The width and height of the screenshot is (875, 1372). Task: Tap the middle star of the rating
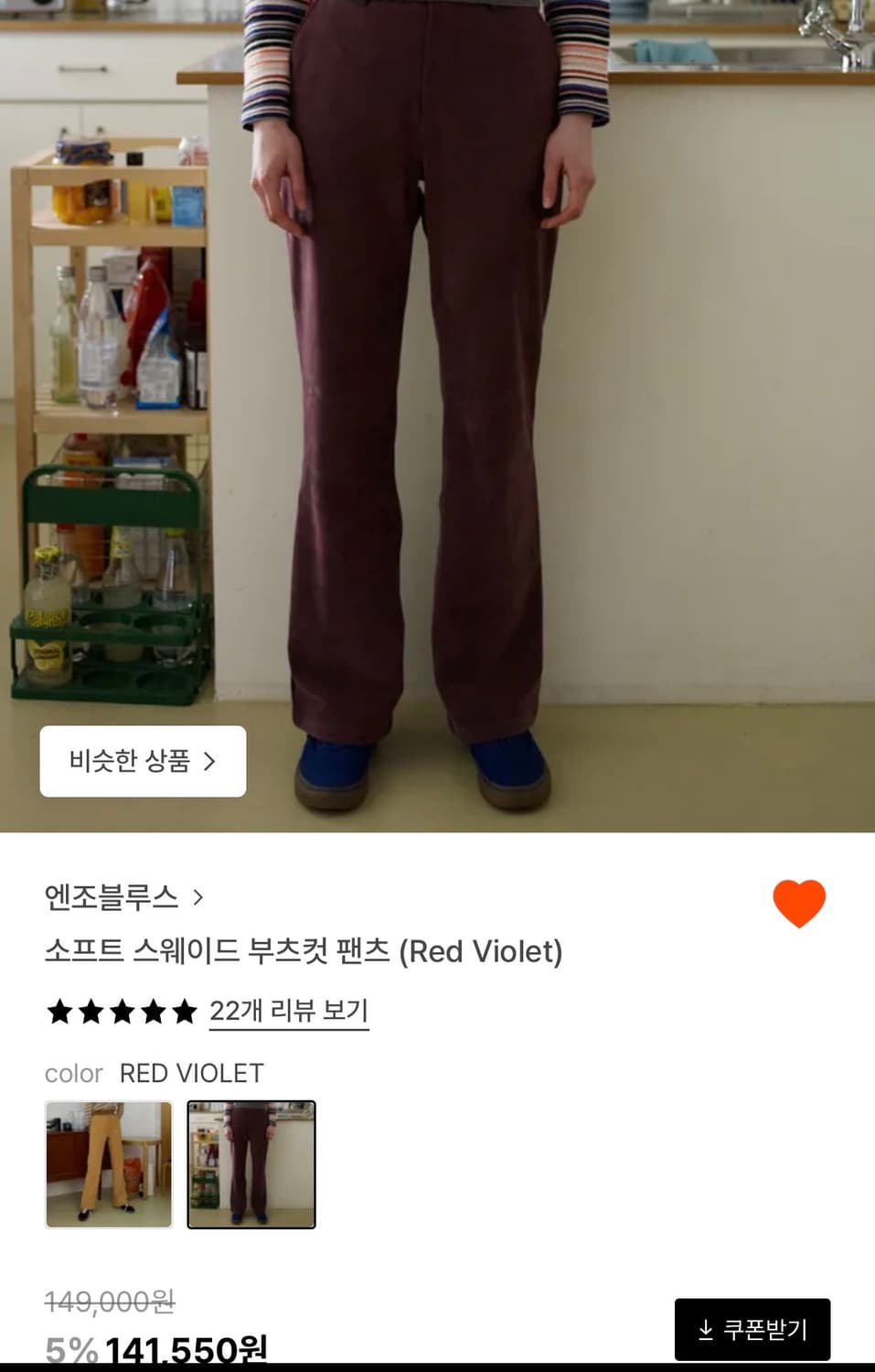point(120,1013)
